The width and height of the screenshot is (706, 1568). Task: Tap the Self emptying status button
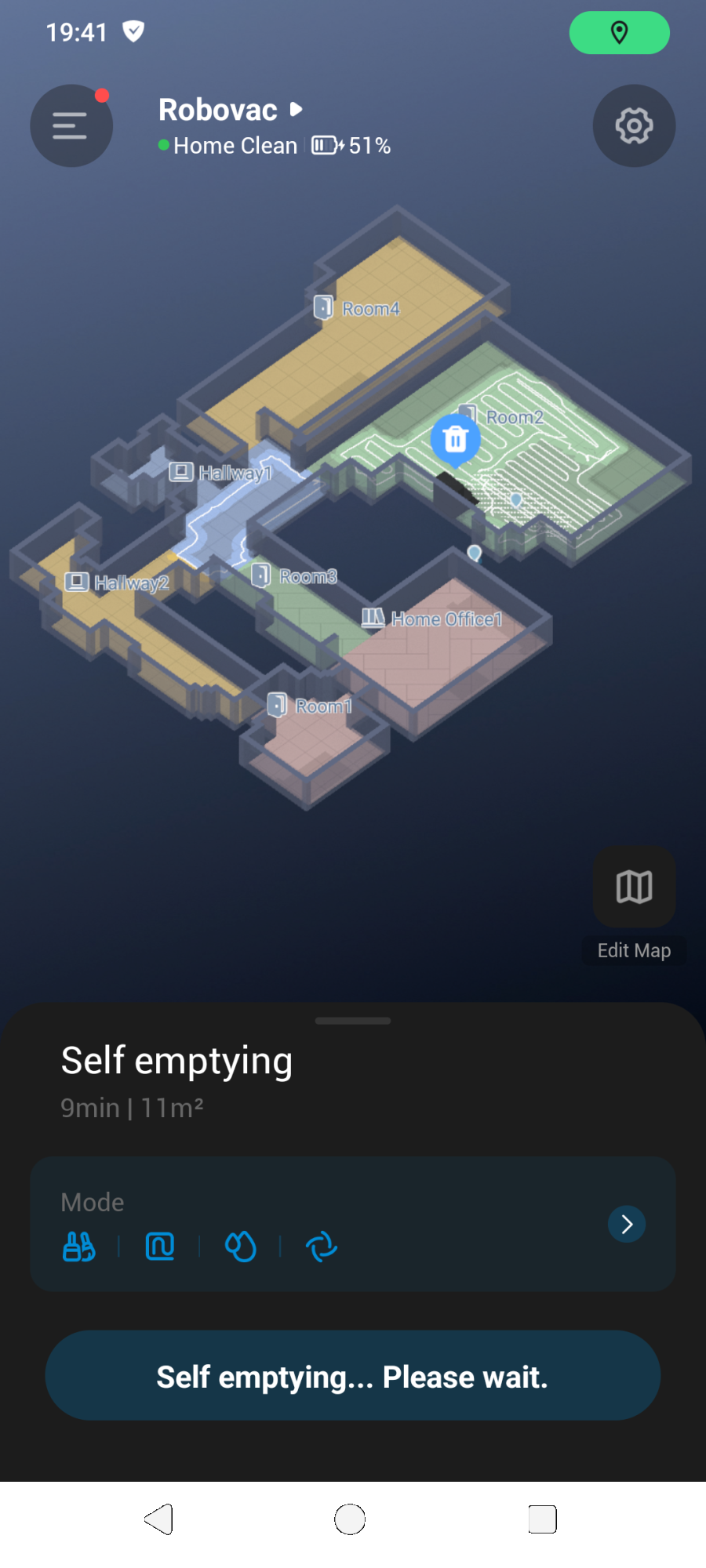tap(352, 1376)
